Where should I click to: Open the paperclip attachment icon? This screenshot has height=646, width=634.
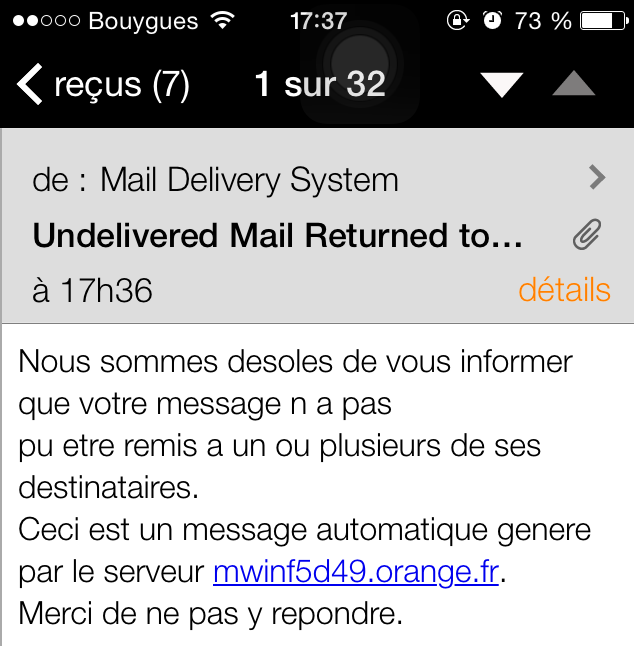pyautogui.click(x=587, y=236)
